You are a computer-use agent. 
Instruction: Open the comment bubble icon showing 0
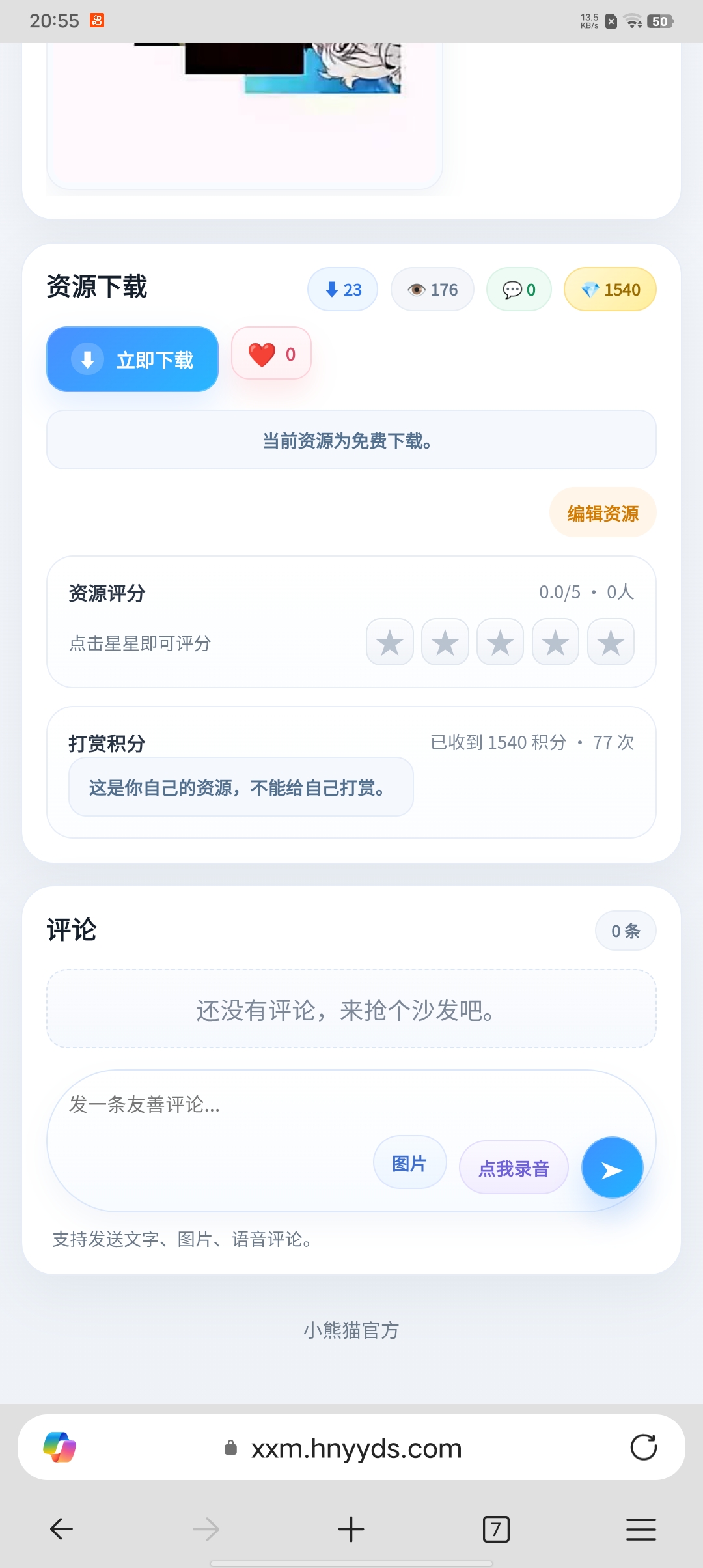pos(518,288)
